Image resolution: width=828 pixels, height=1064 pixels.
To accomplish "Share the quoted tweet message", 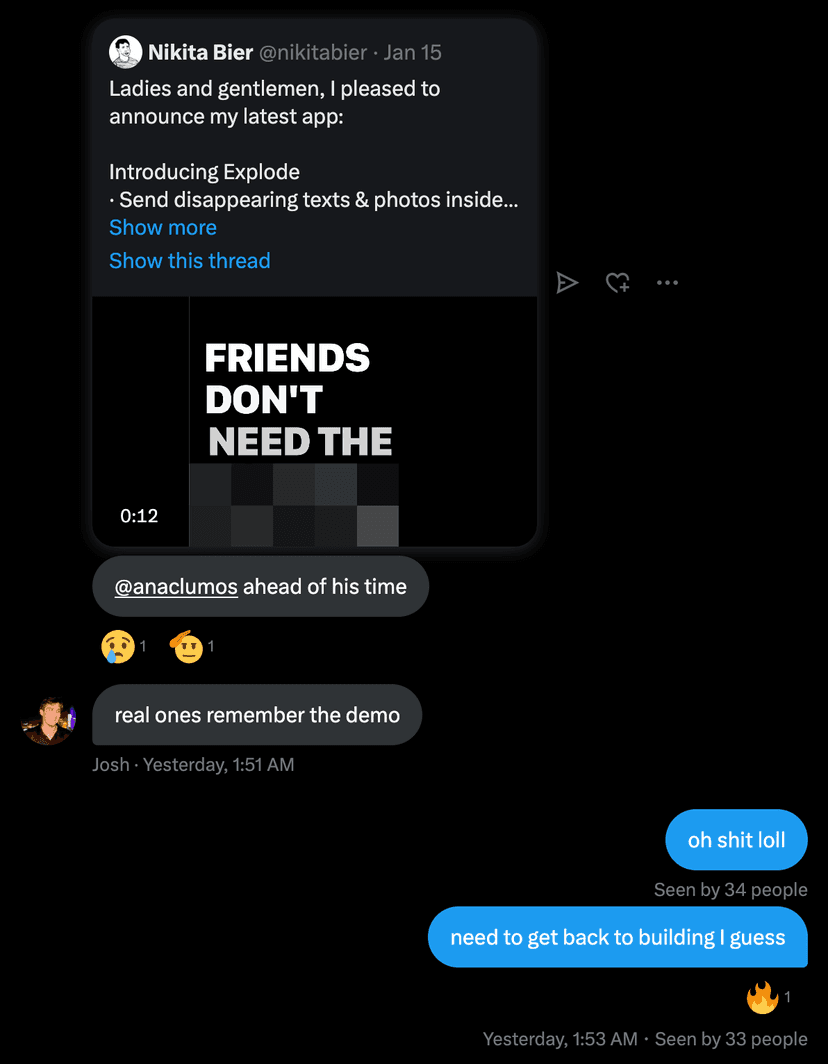I will [567, 283].
